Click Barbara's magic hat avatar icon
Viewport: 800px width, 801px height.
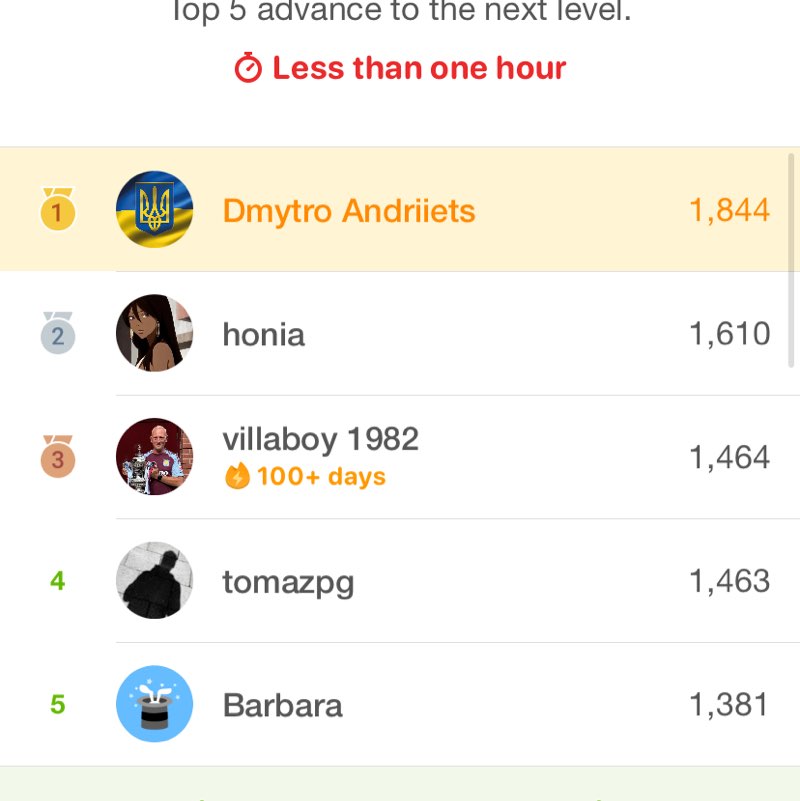click(x=154, y=704)
